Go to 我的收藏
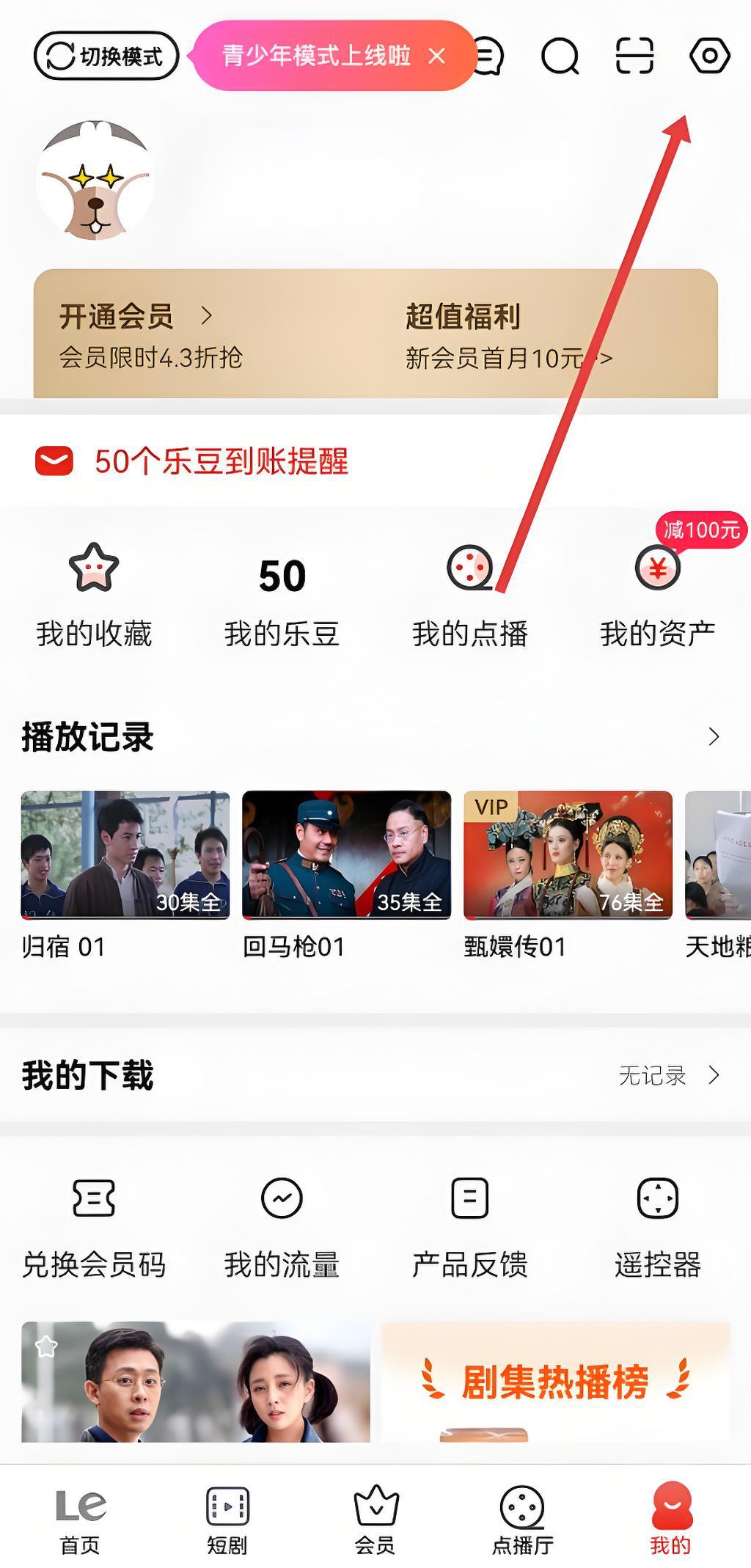751x1568 pixels. (94, 596)
